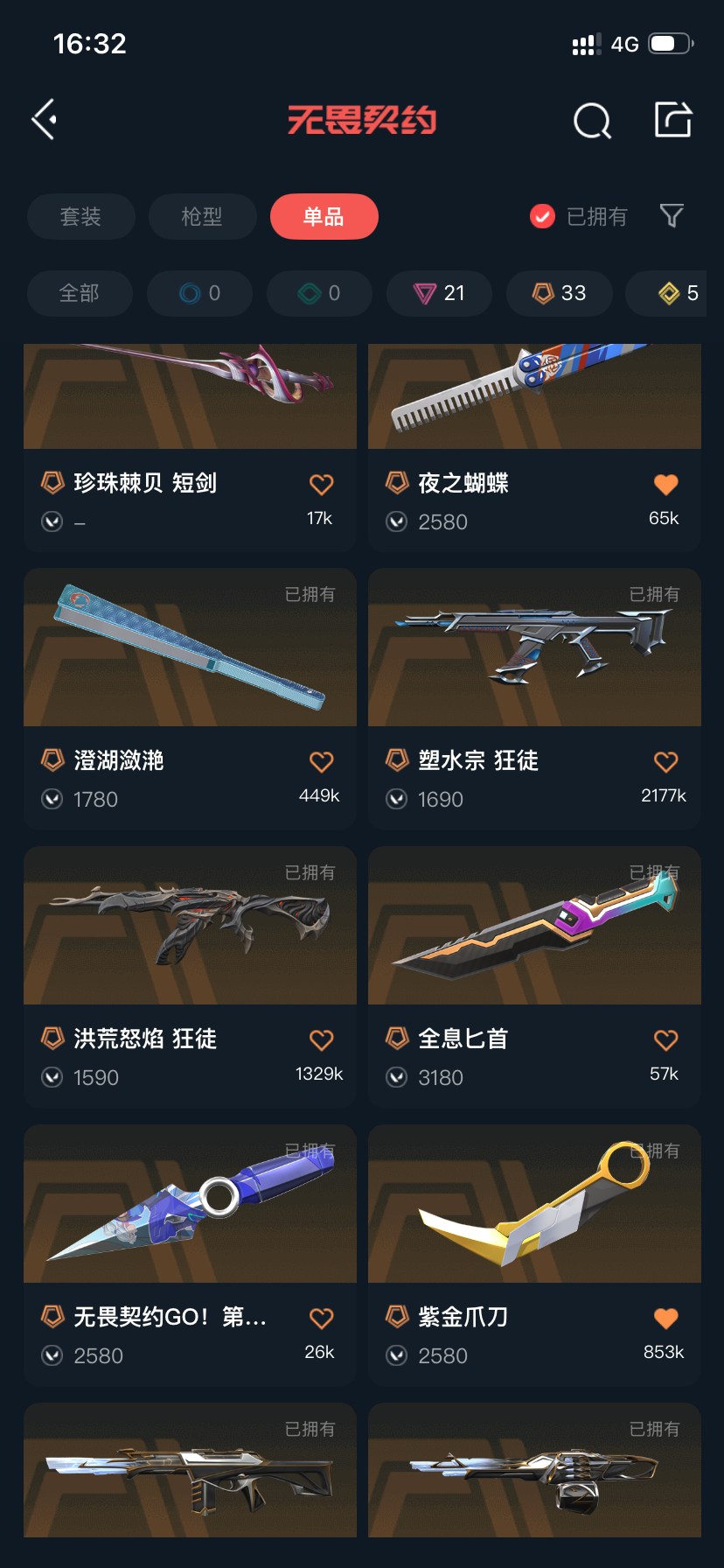
Task: Uncheck the 已拥有 filter checkbox
Action: point(543,216)
